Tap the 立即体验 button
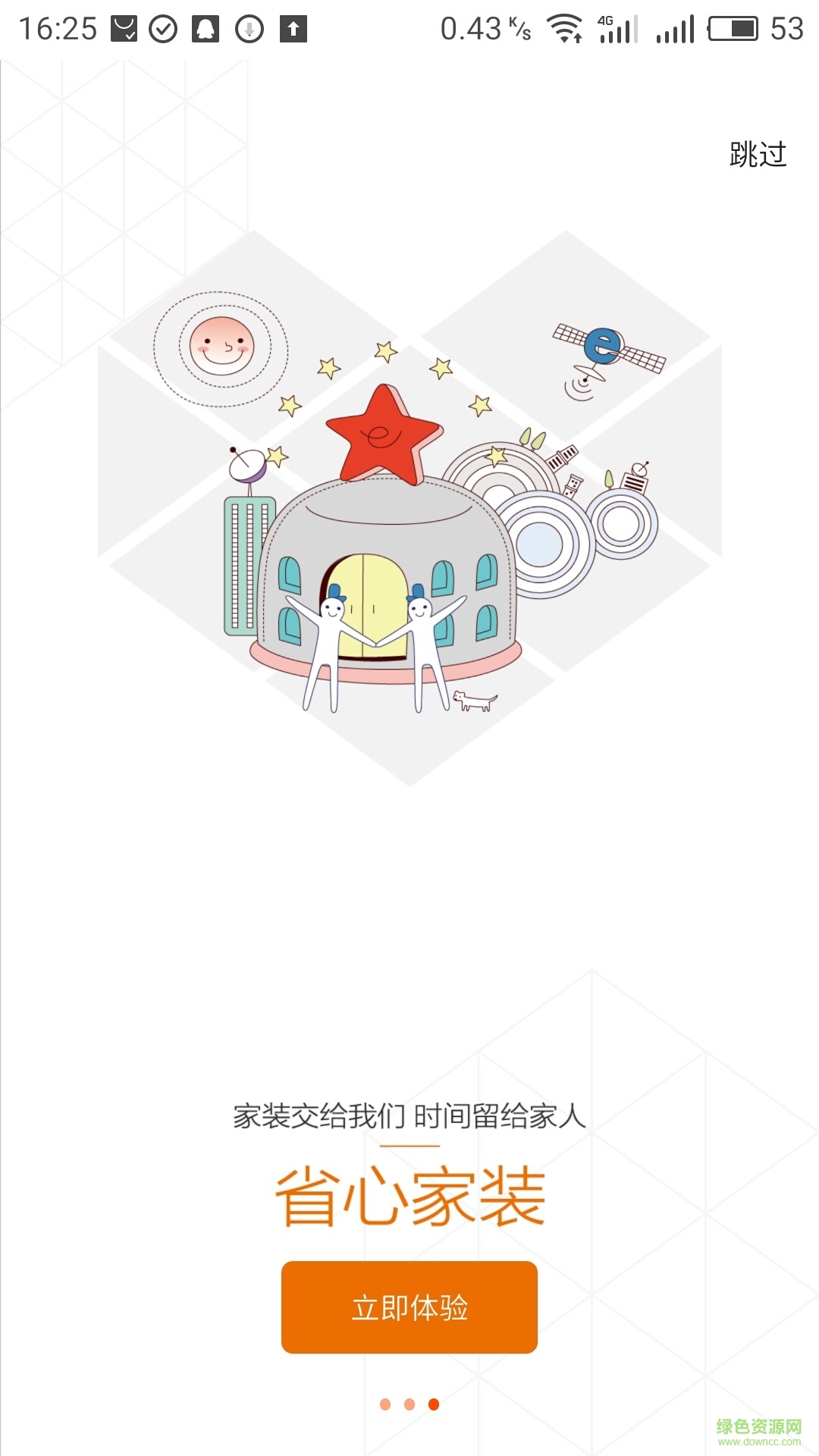The image size is (819, 1456). tap(409, 1307)
